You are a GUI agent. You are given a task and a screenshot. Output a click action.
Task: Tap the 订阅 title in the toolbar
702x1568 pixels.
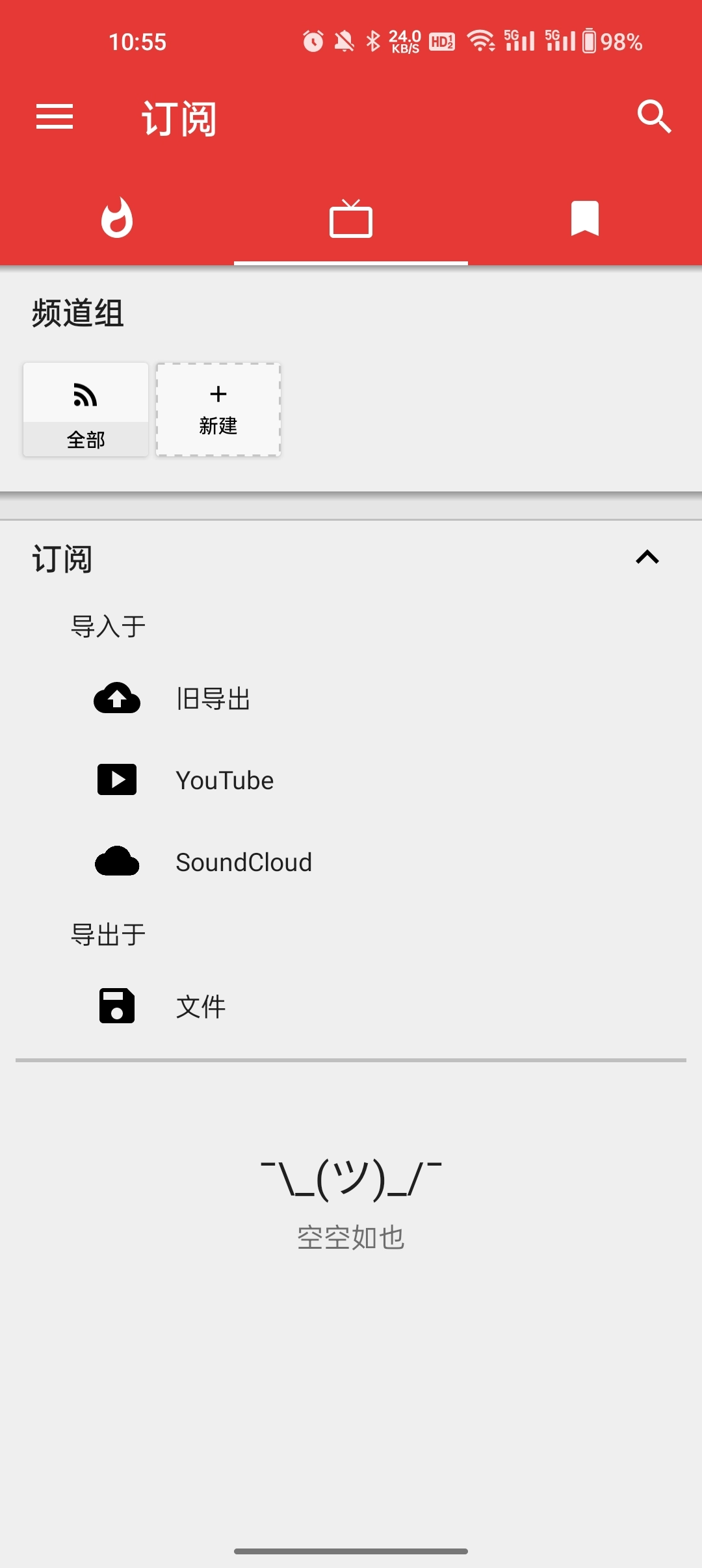178,118
